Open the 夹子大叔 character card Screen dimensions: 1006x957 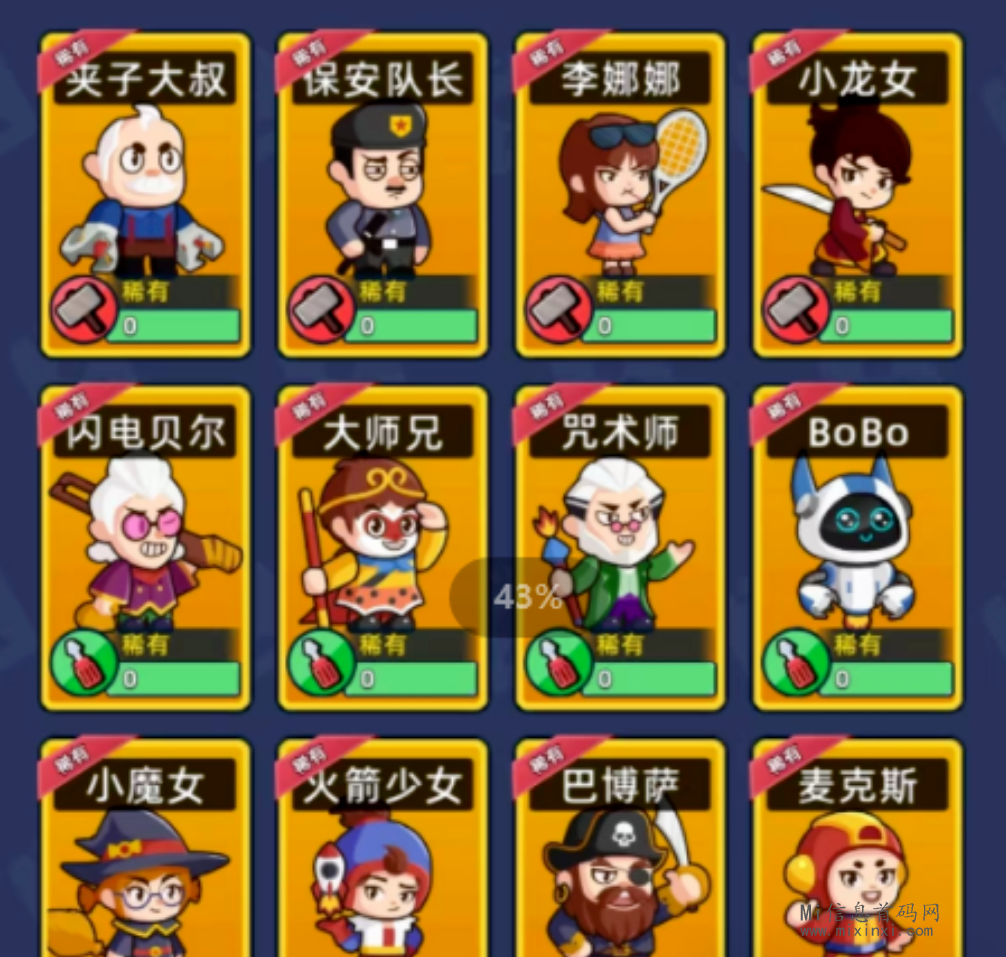tap(145, 195)
